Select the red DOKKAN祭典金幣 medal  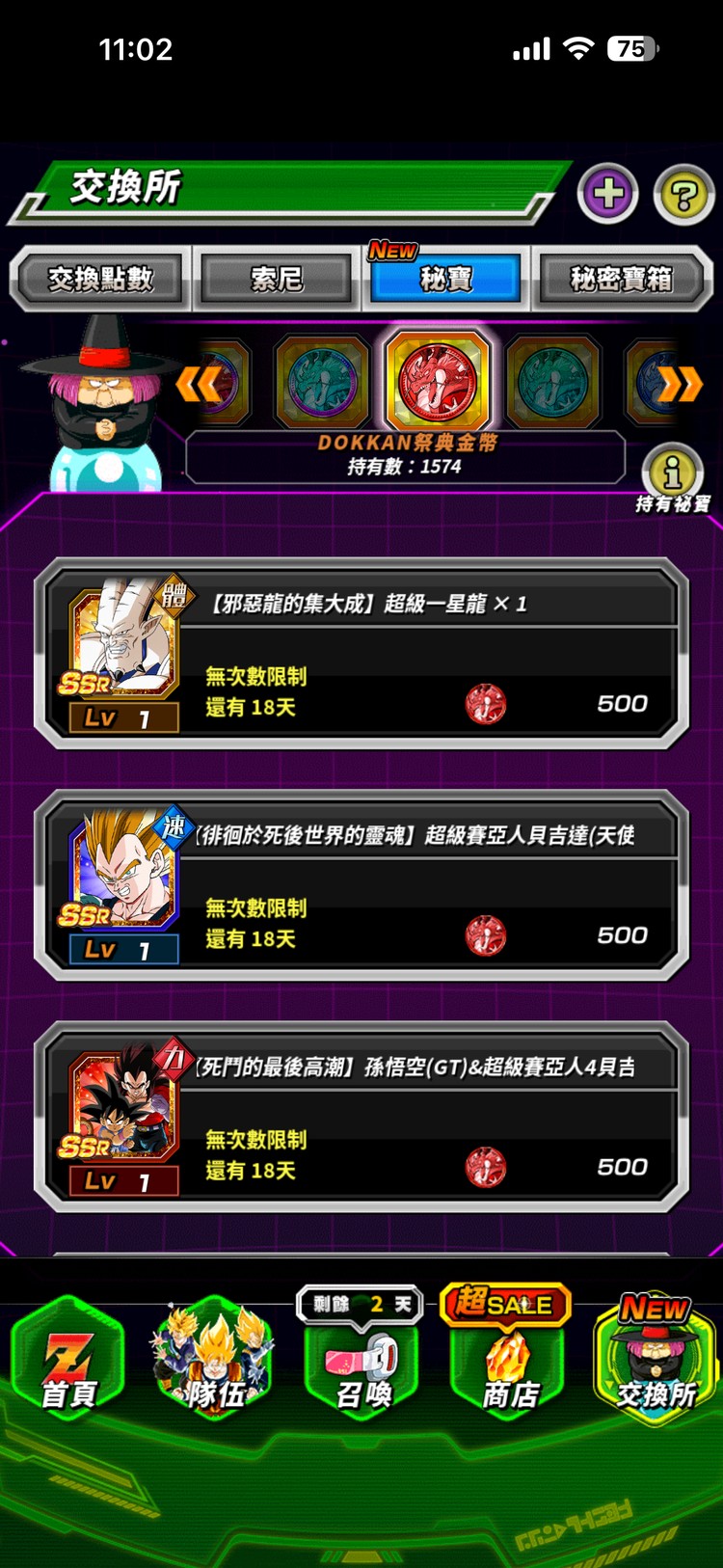[437, 380]
